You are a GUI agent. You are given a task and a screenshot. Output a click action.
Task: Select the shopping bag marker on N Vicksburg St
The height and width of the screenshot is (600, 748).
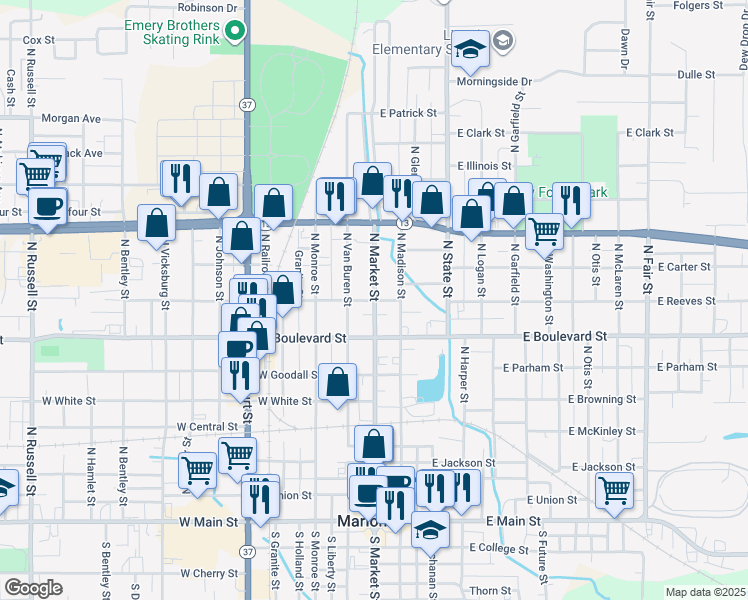tap(156, 227)
